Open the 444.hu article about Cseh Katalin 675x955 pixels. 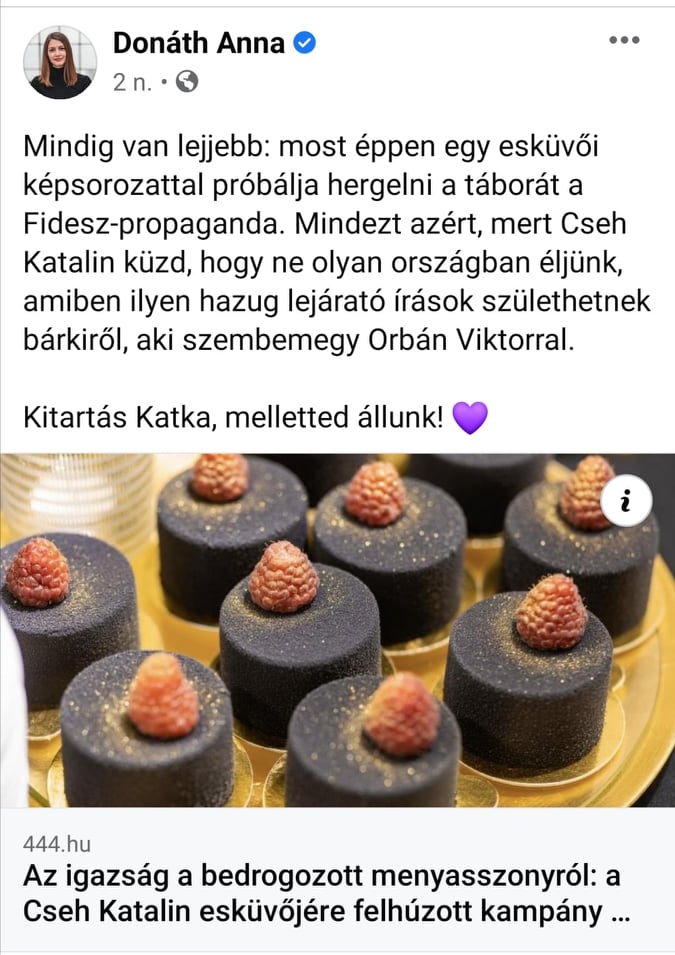coord(322,893)
